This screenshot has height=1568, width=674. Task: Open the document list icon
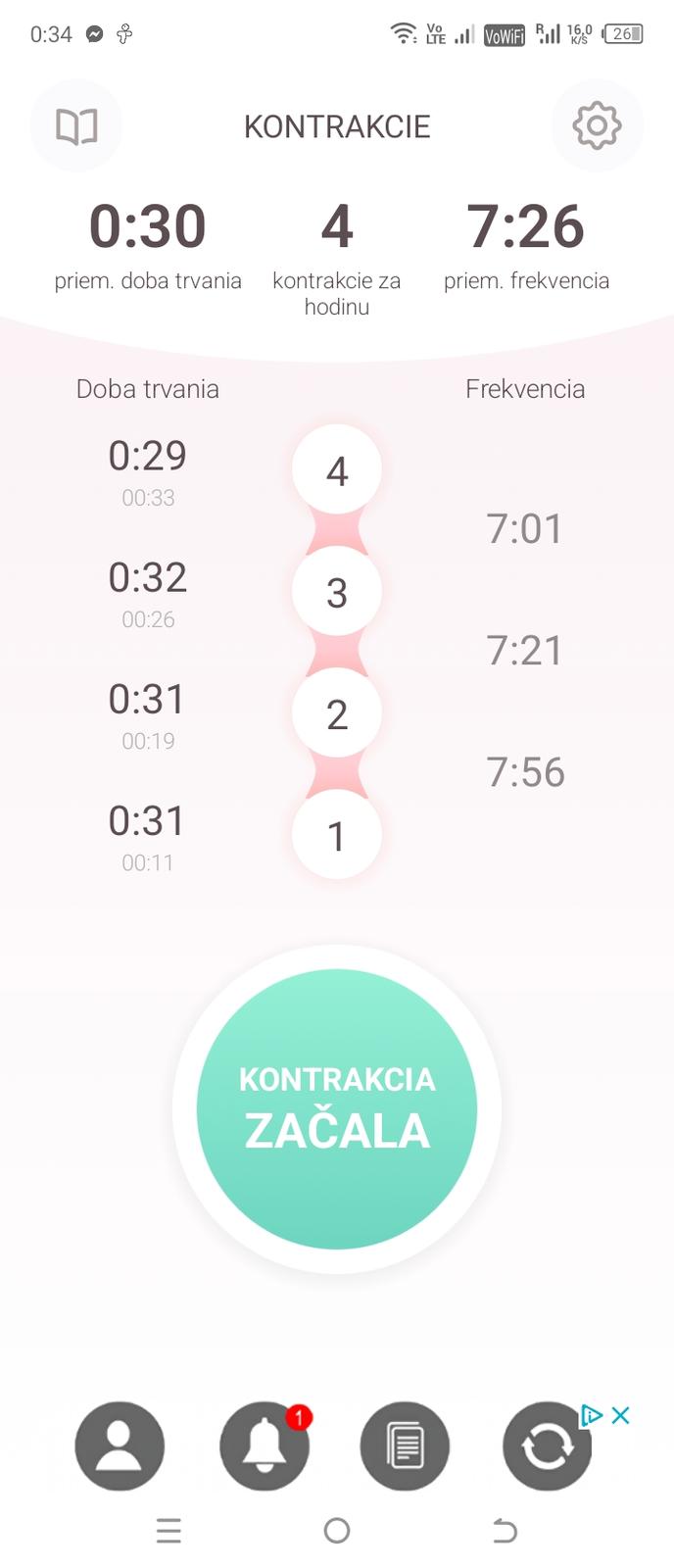(x=405, y=1445)
